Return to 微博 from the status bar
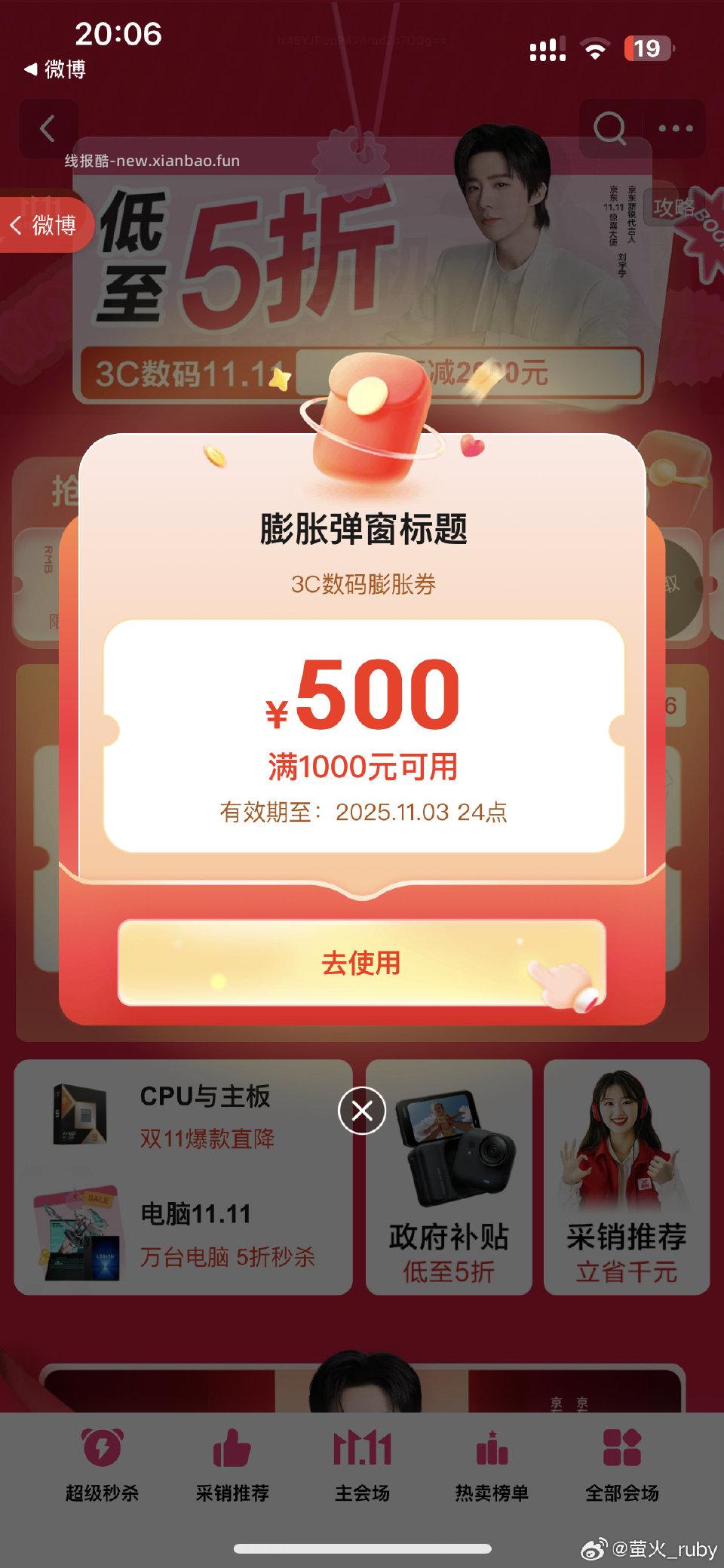Image resolution: width=724 pixels, height=1568 pixels. tap(55, 69)
